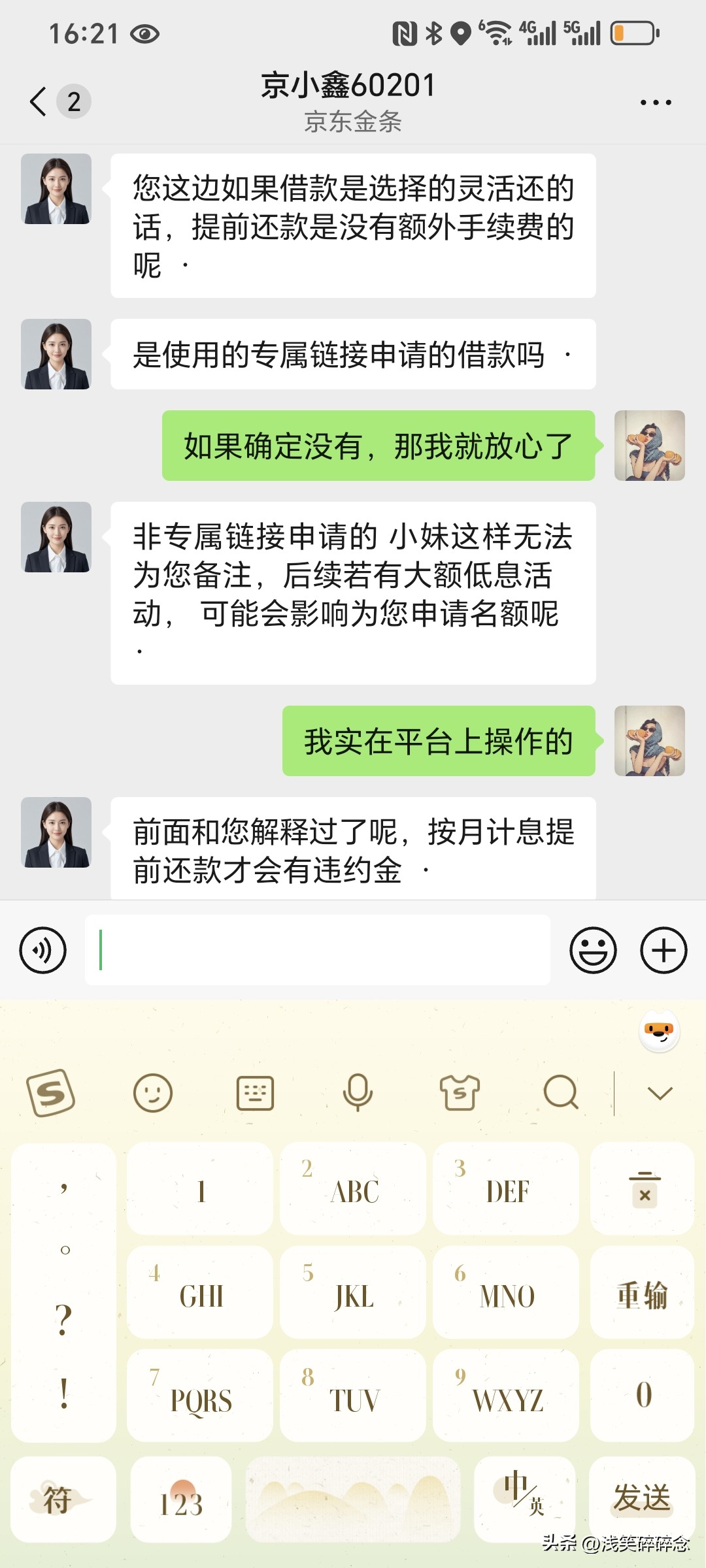Select the keyboard layout switch icon
The width and height of the screenshot is (706, 1568).
(x=254, y=1094)
